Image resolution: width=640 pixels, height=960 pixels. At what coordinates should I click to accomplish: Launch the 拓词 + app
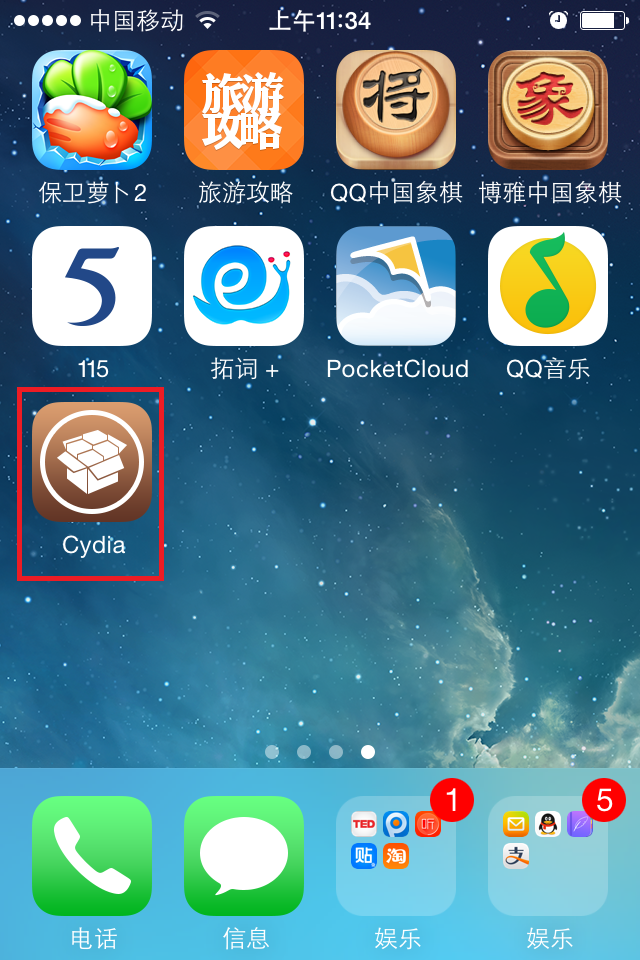point(244,286)
